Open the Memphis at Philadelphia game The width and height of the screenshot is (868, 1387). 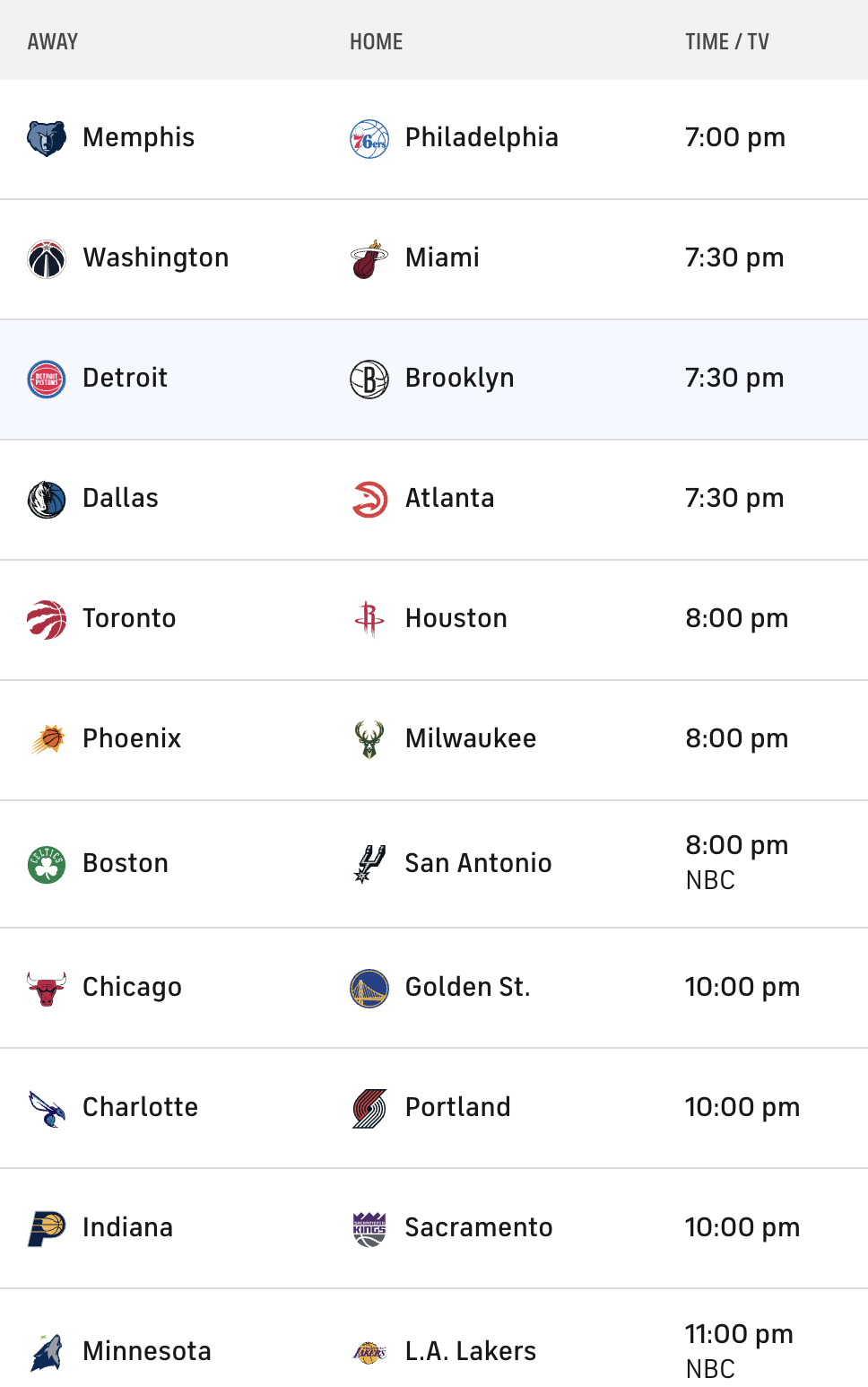click(x=434, y=138)
